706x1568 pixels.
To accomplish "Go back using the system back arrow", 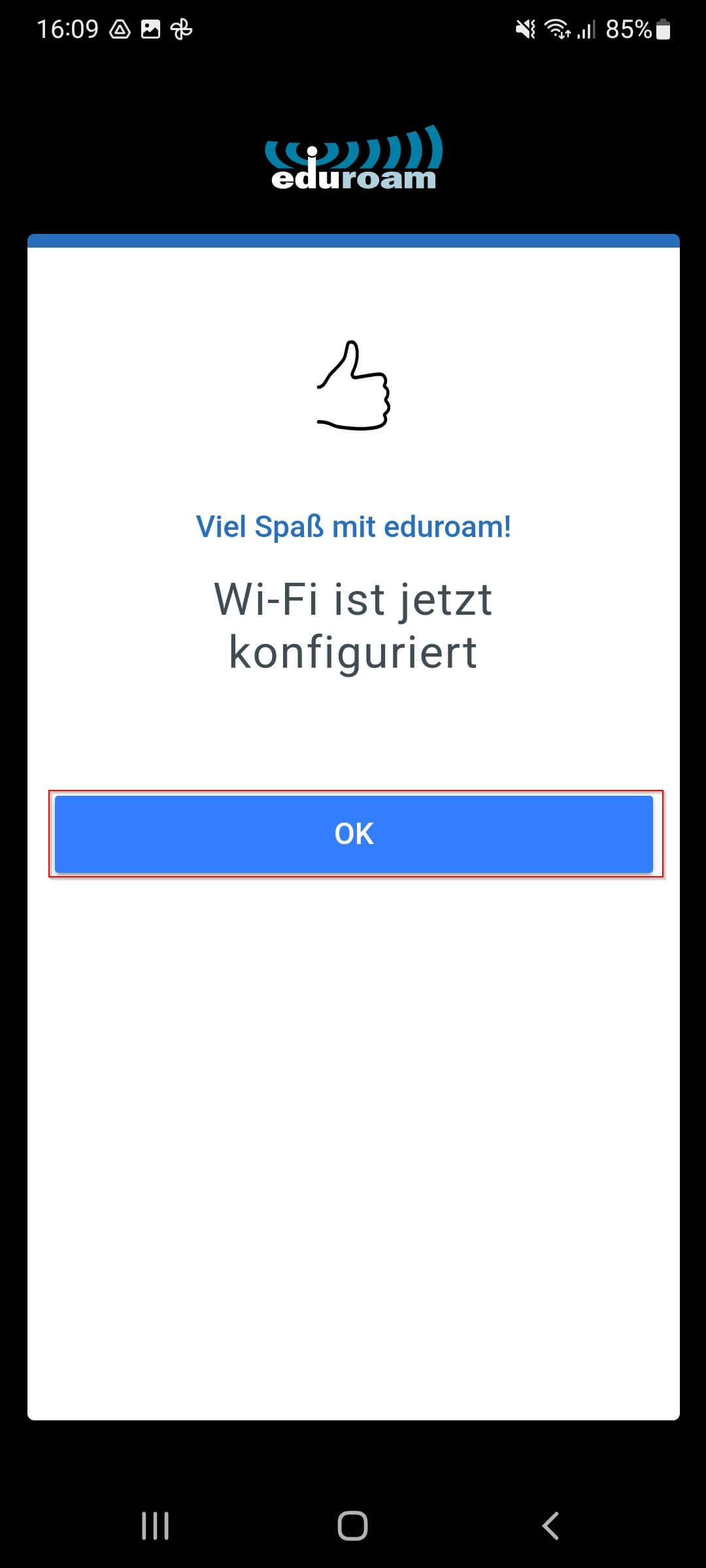I will (550, 1526).
